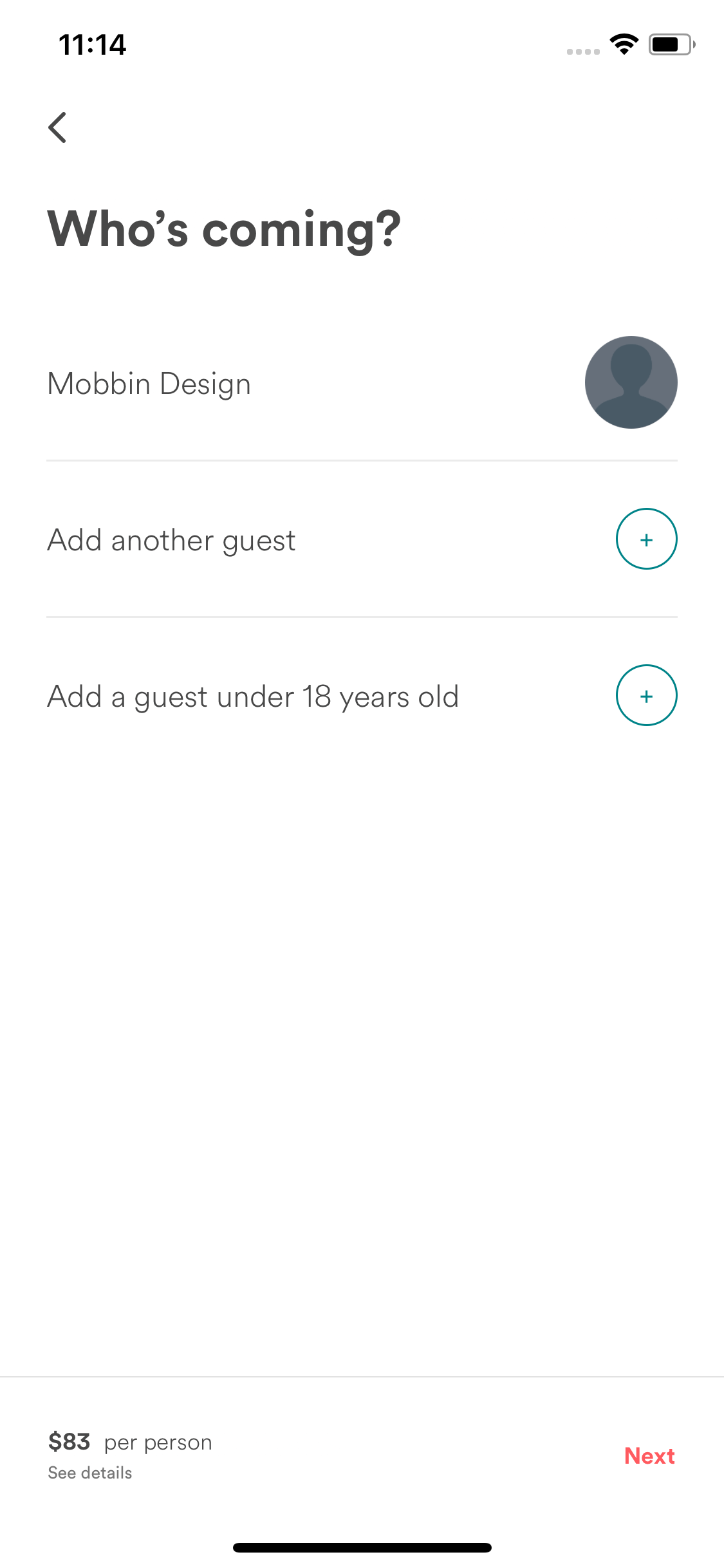Open See details for the price

coord(90,1473)
